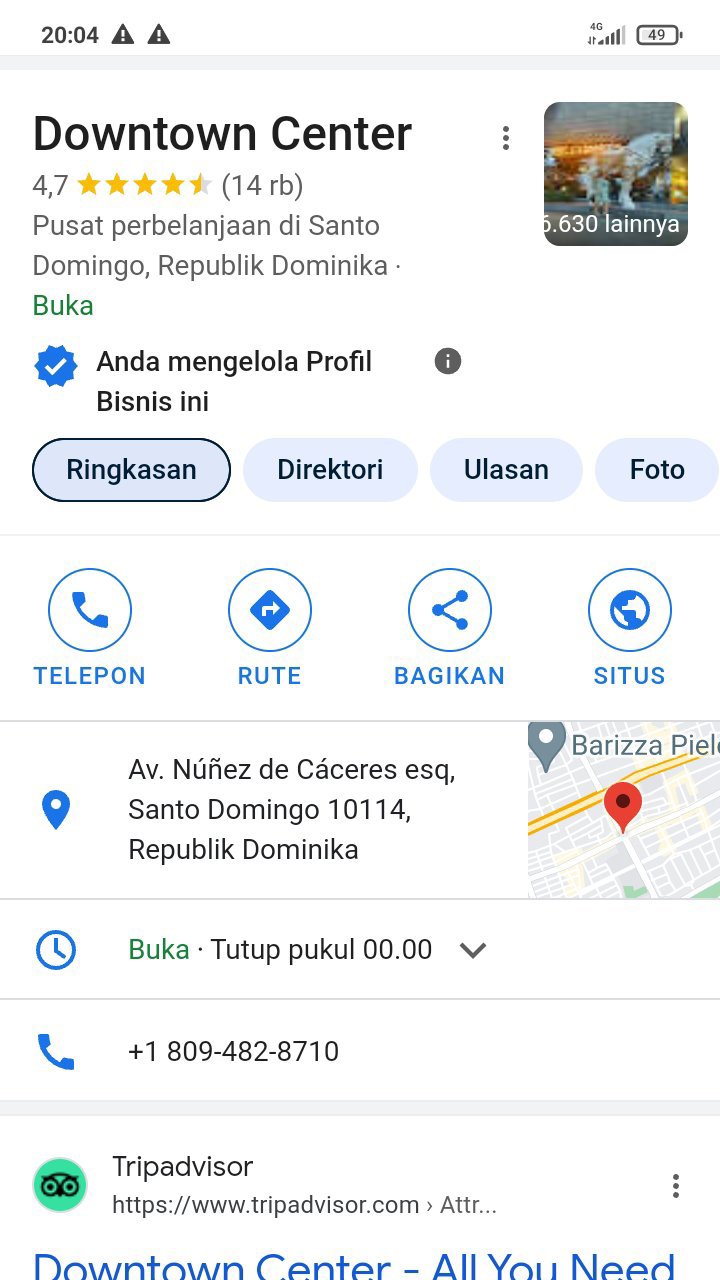
Task: Open the info icon next to Profil Bisnis
Action: [448, 361]
